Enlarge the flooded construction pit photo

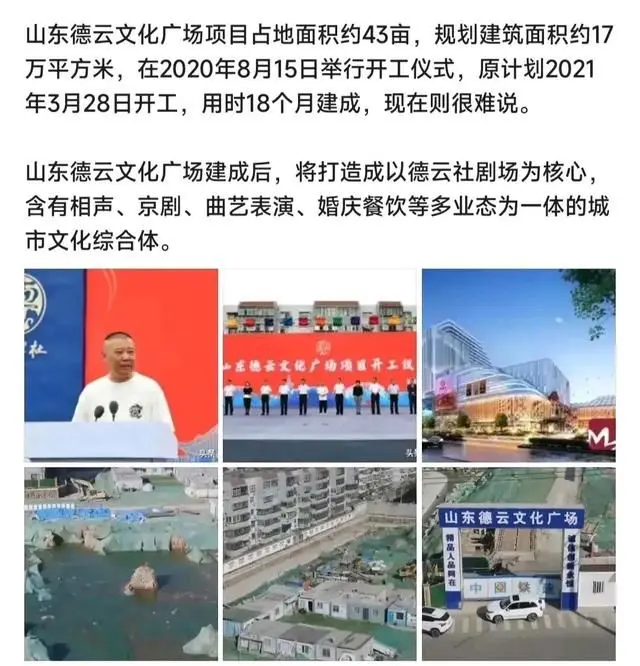coord(120,563)
